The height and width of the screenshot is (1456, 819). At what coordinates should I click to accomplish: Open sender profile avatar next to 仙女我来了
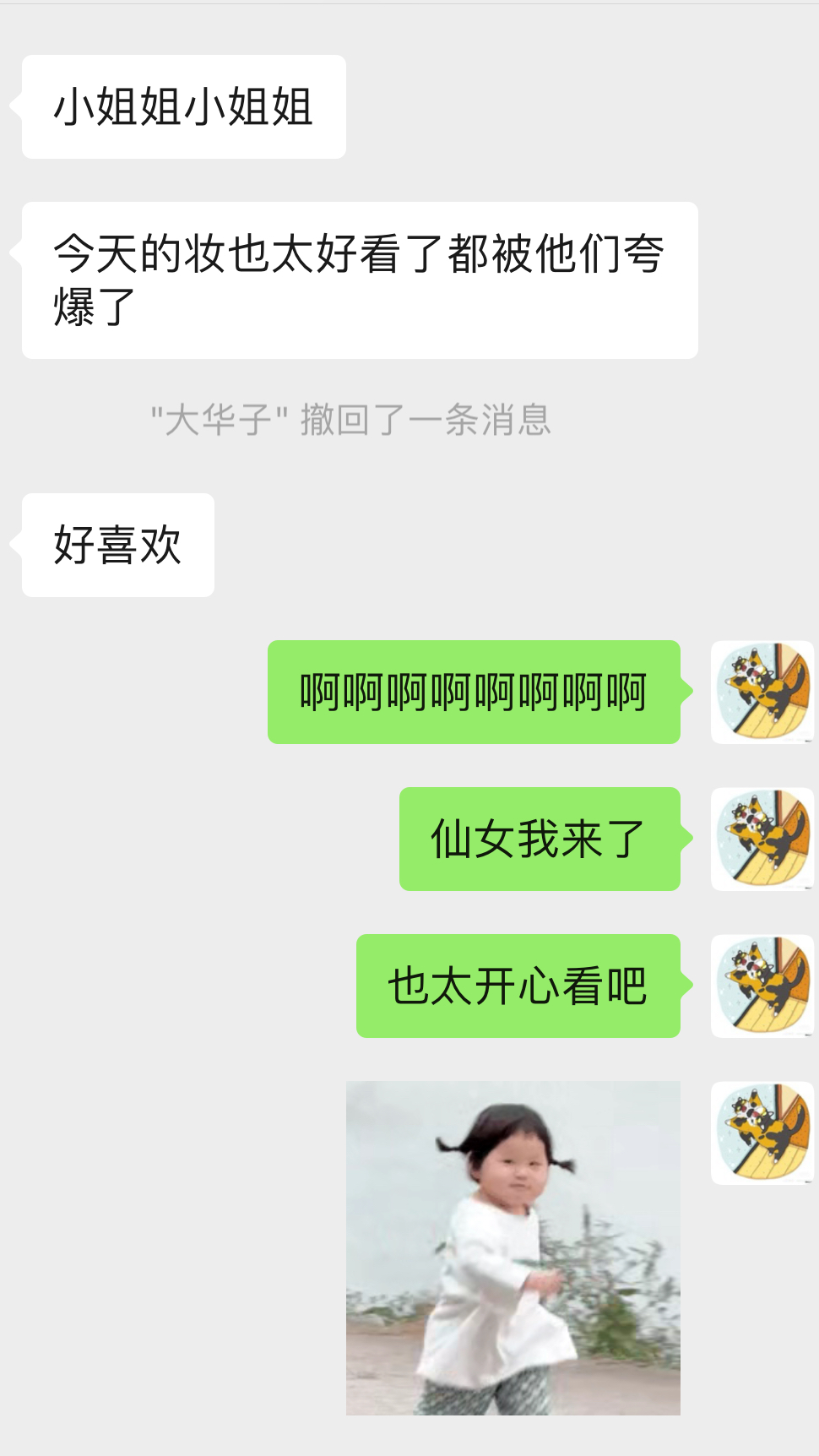click(762, 839)
